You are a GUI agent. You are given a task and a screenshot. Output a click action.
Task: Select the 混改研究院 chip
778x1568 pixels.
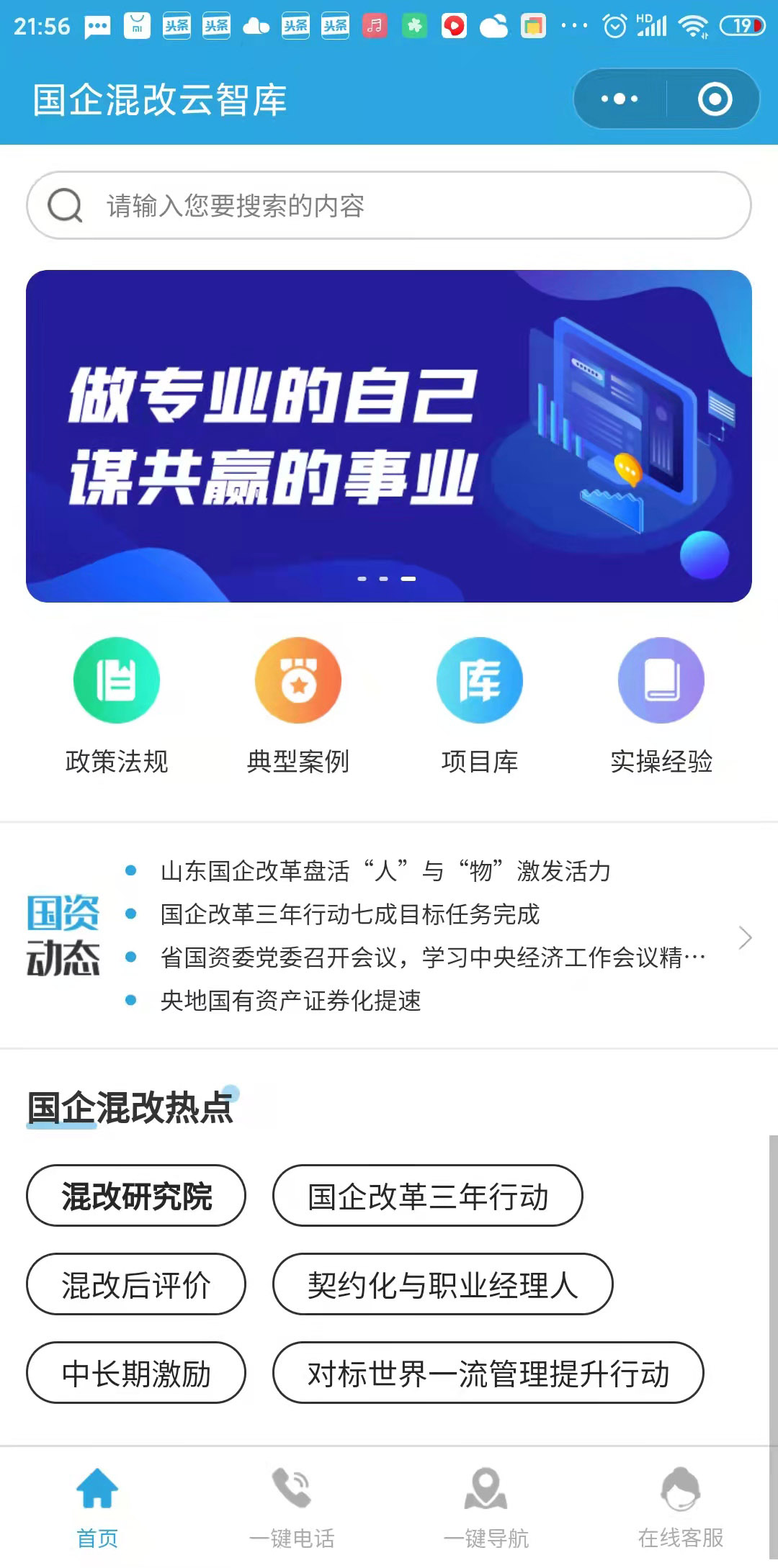tap(136, 1196)
